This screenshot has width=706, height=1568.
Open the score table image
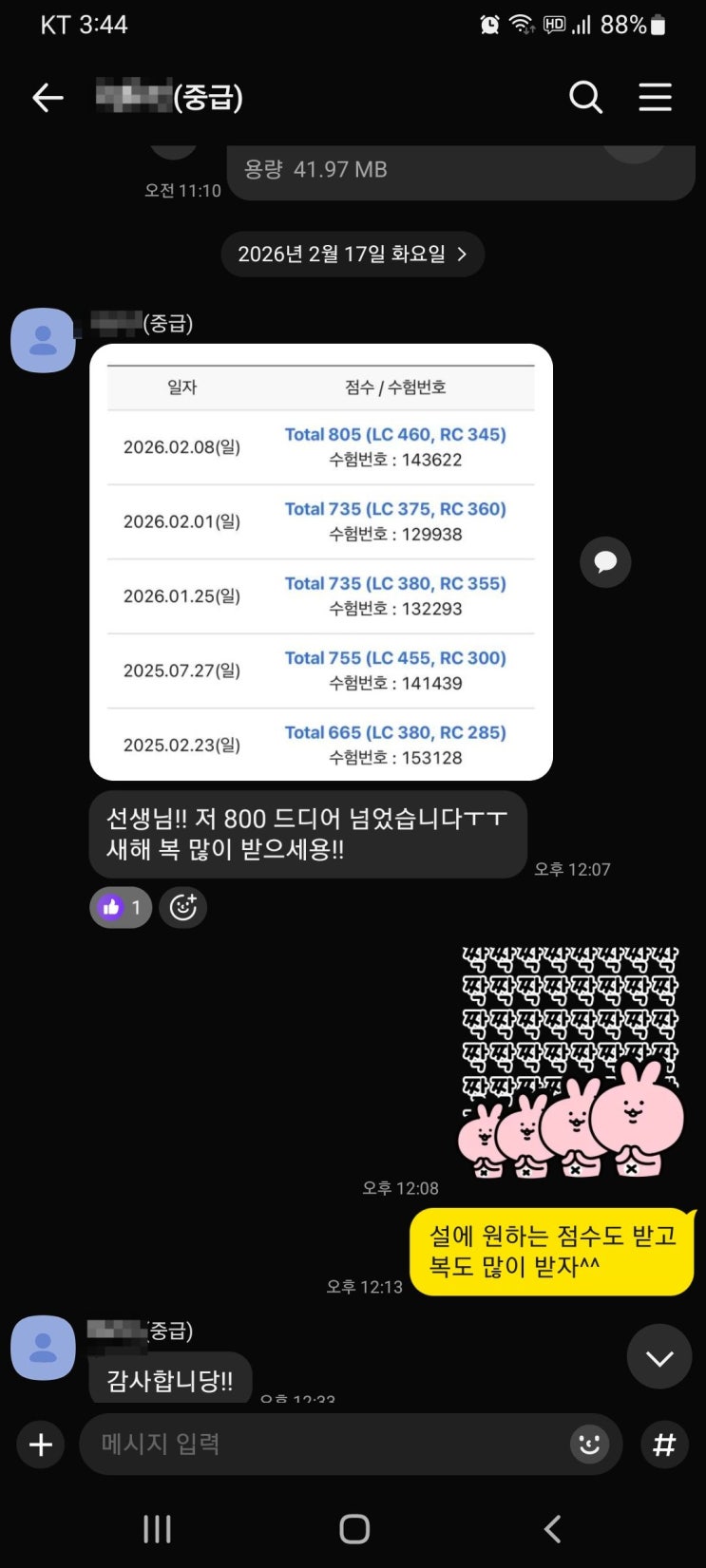click(x=321, y=562)
